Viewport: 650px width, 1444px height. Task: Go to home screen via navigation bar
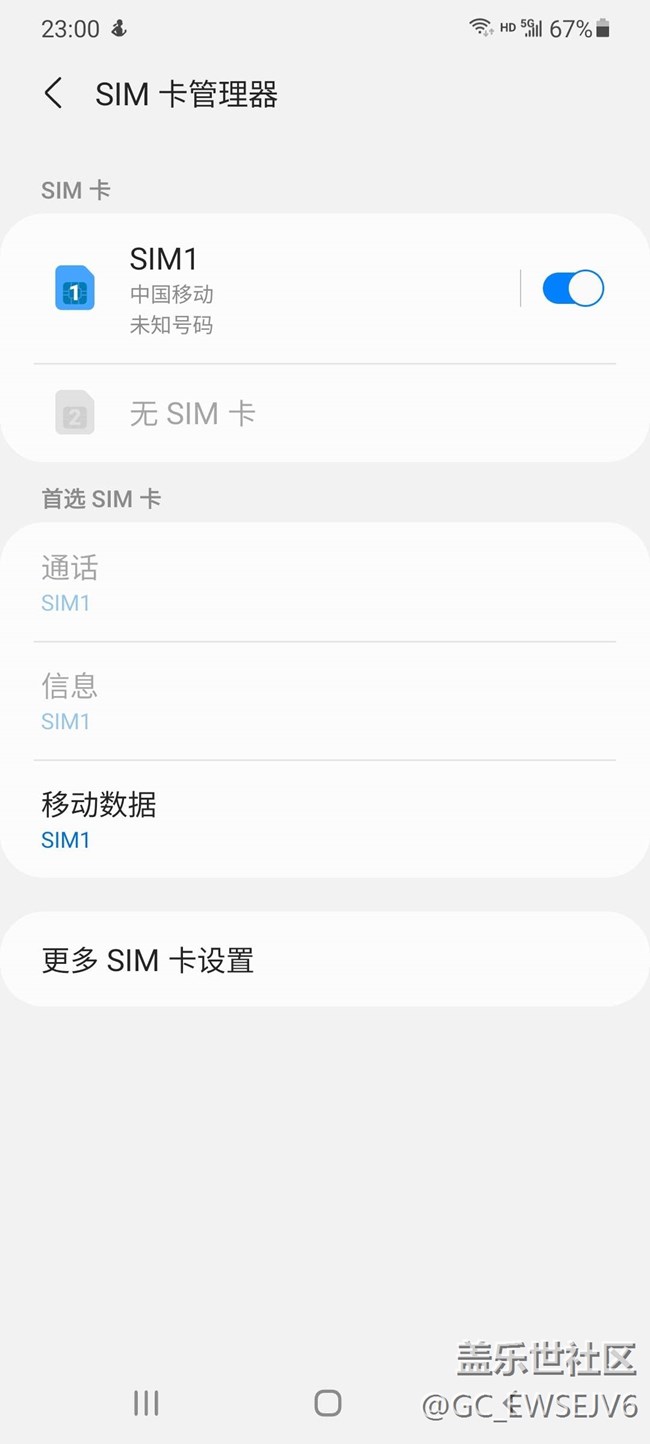coord(327,1403)
